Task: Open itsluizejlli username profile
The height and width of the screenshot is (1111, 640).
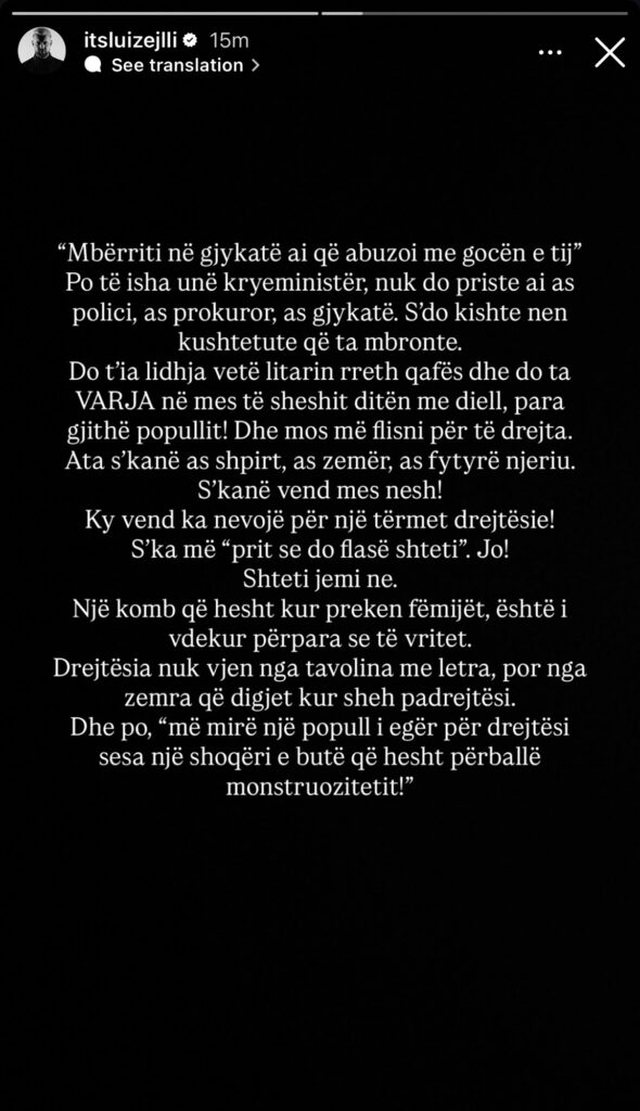Action: tap(135, 41)
